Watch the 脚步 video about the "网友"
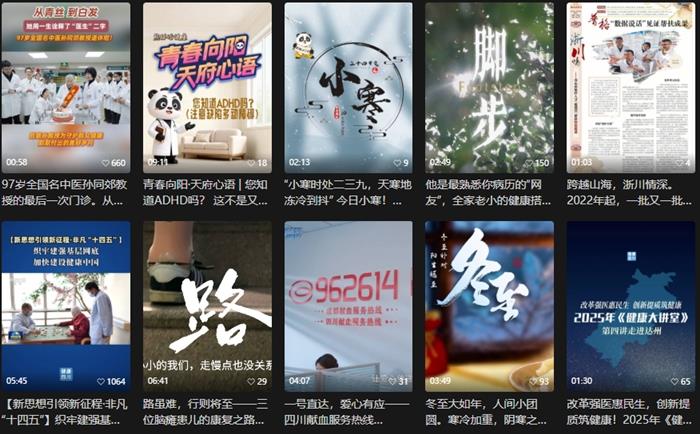700x434 pixels. click(x=490, y=86)
